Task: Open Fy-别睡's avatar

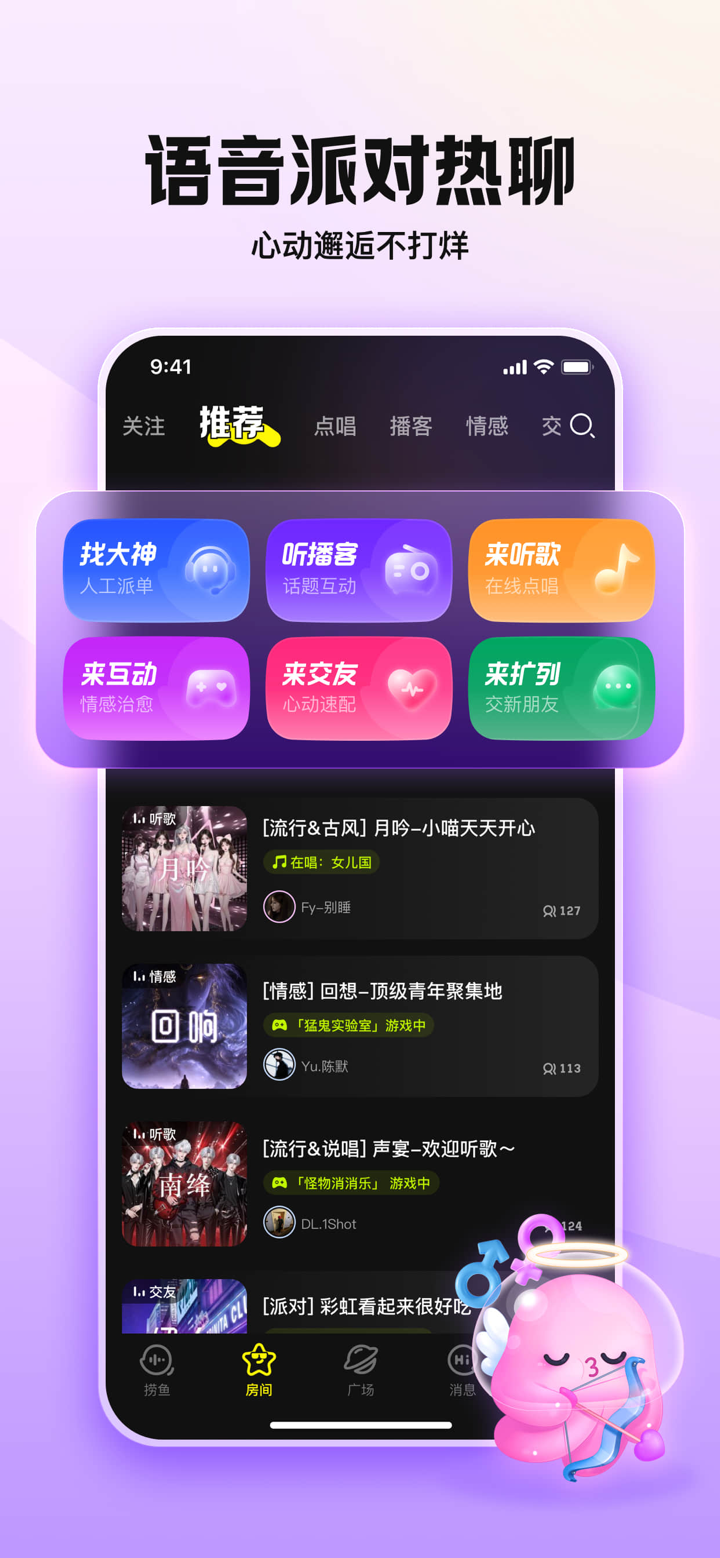Action: click(279, 908)
